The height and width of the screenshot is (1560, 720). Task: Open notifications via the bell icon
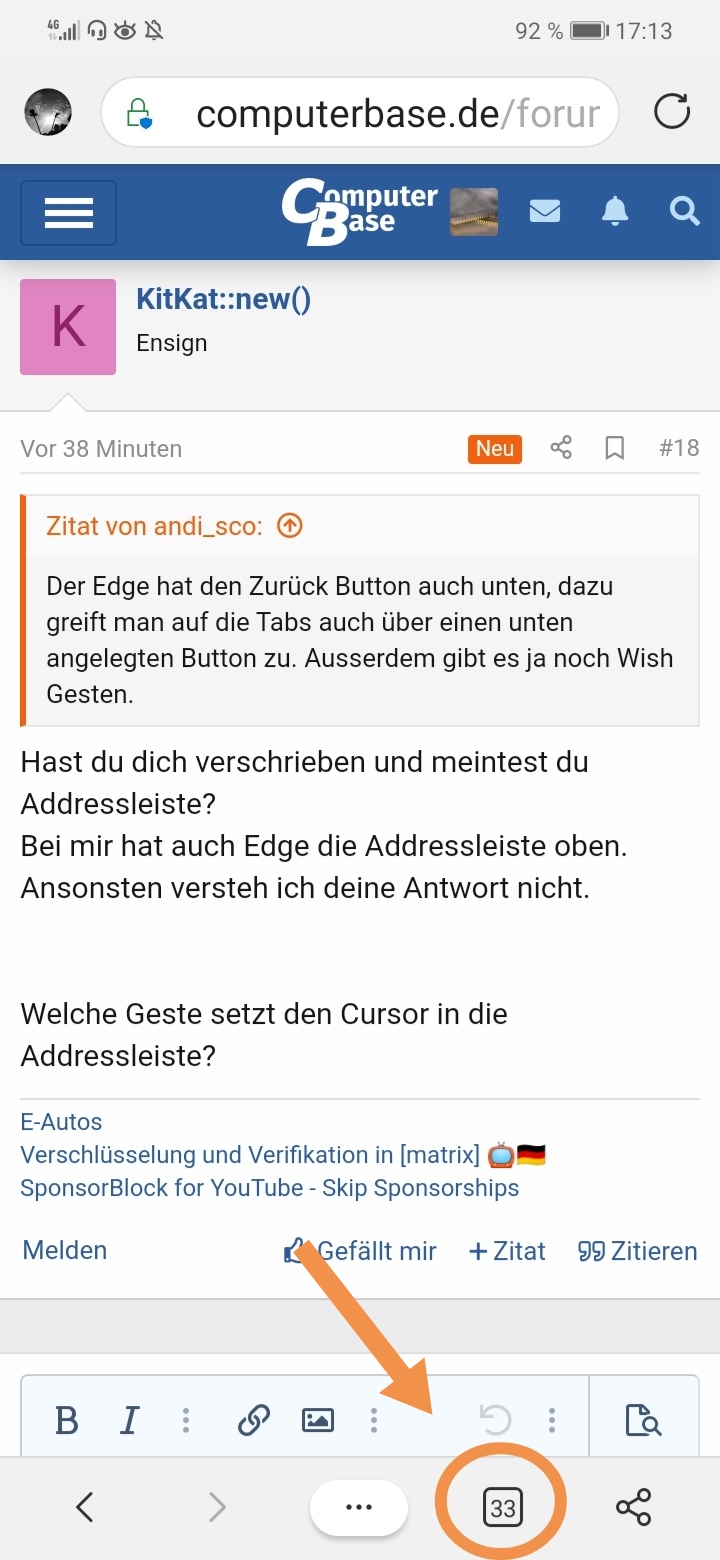[x=615, y=211]
